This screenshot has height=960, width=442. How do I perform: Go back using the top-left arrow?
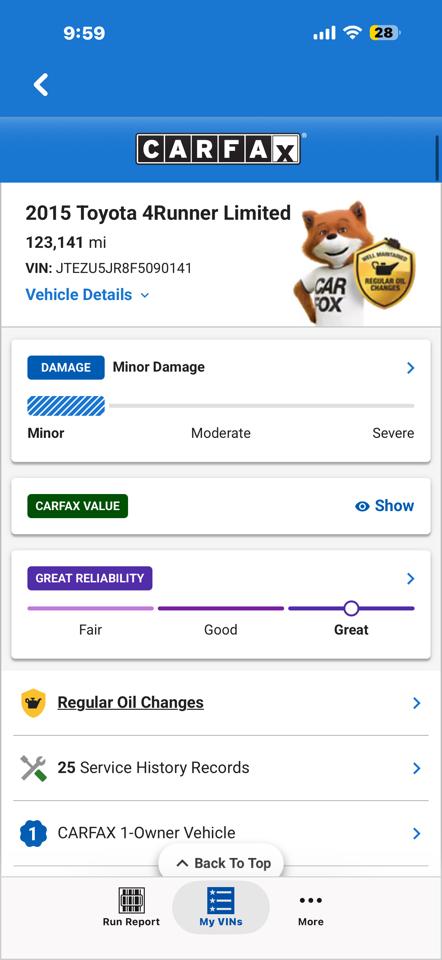tap(41, 84)
